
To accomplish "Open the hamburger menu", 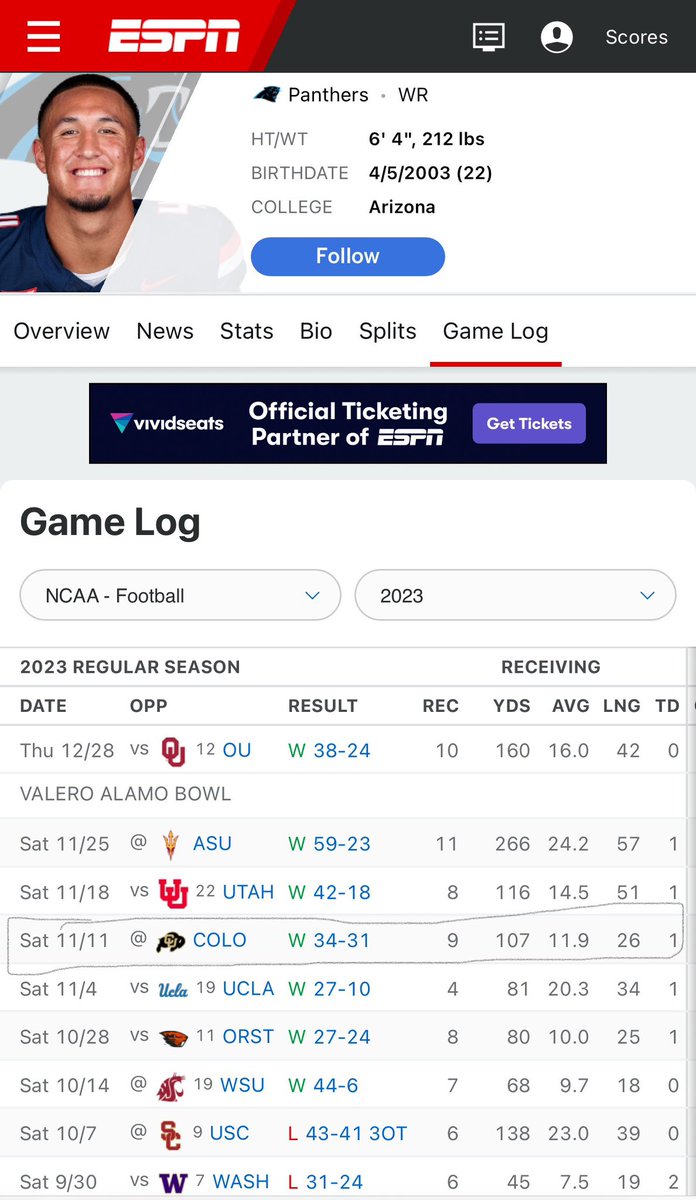I will (44, 37).
